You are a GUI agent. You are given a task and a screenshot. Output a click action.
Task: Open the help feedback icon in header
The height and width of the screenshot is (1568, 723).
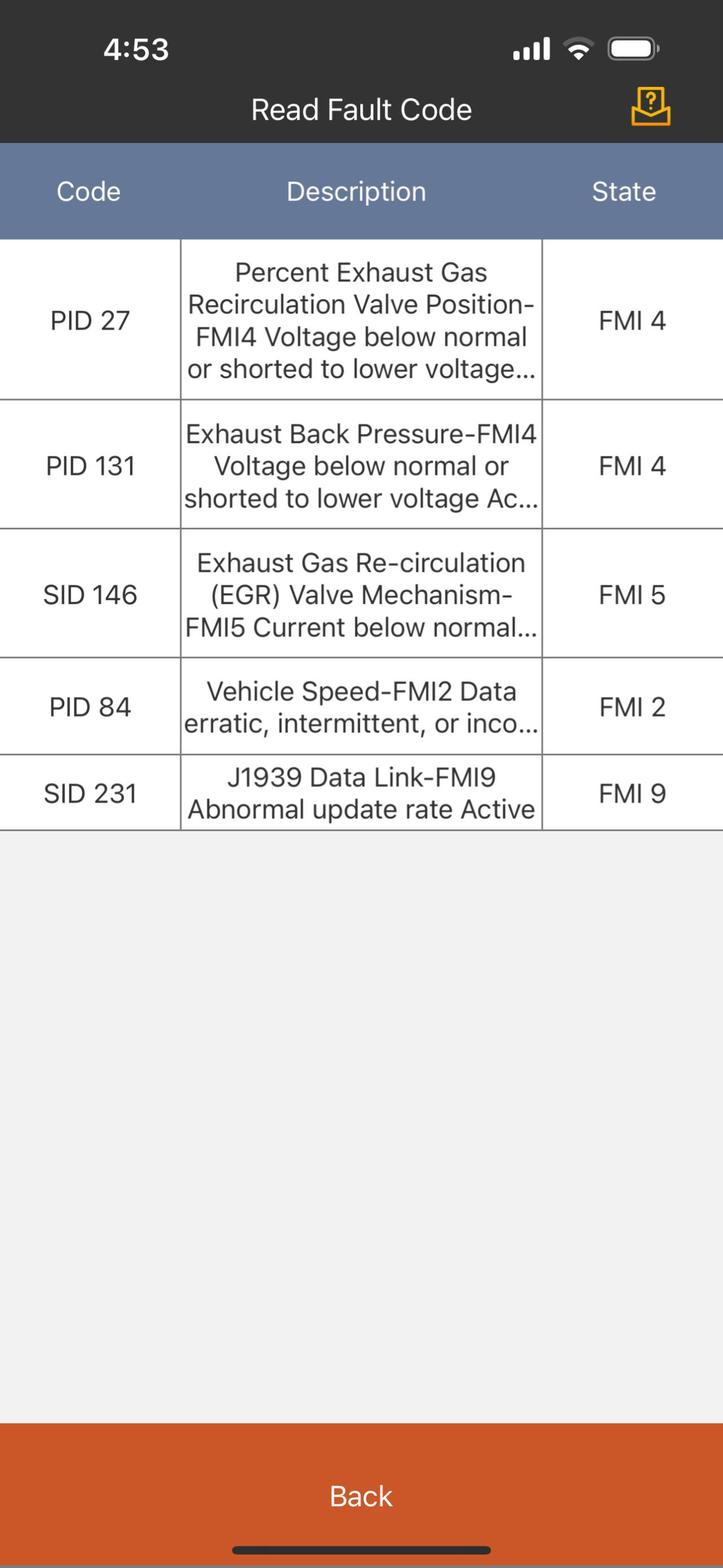[651, 107]
